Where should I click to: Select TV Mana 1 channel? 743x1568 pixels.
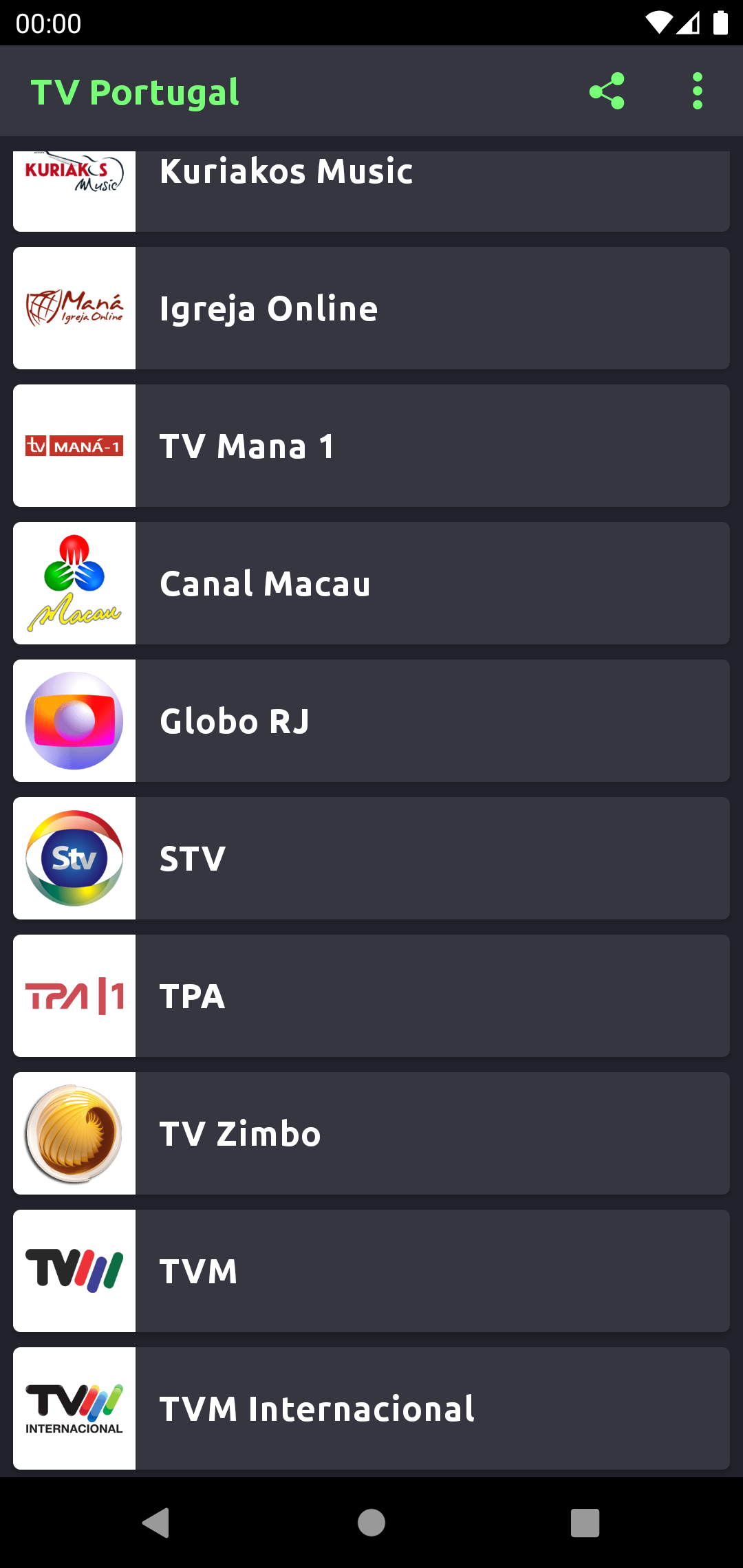(371, 446)
